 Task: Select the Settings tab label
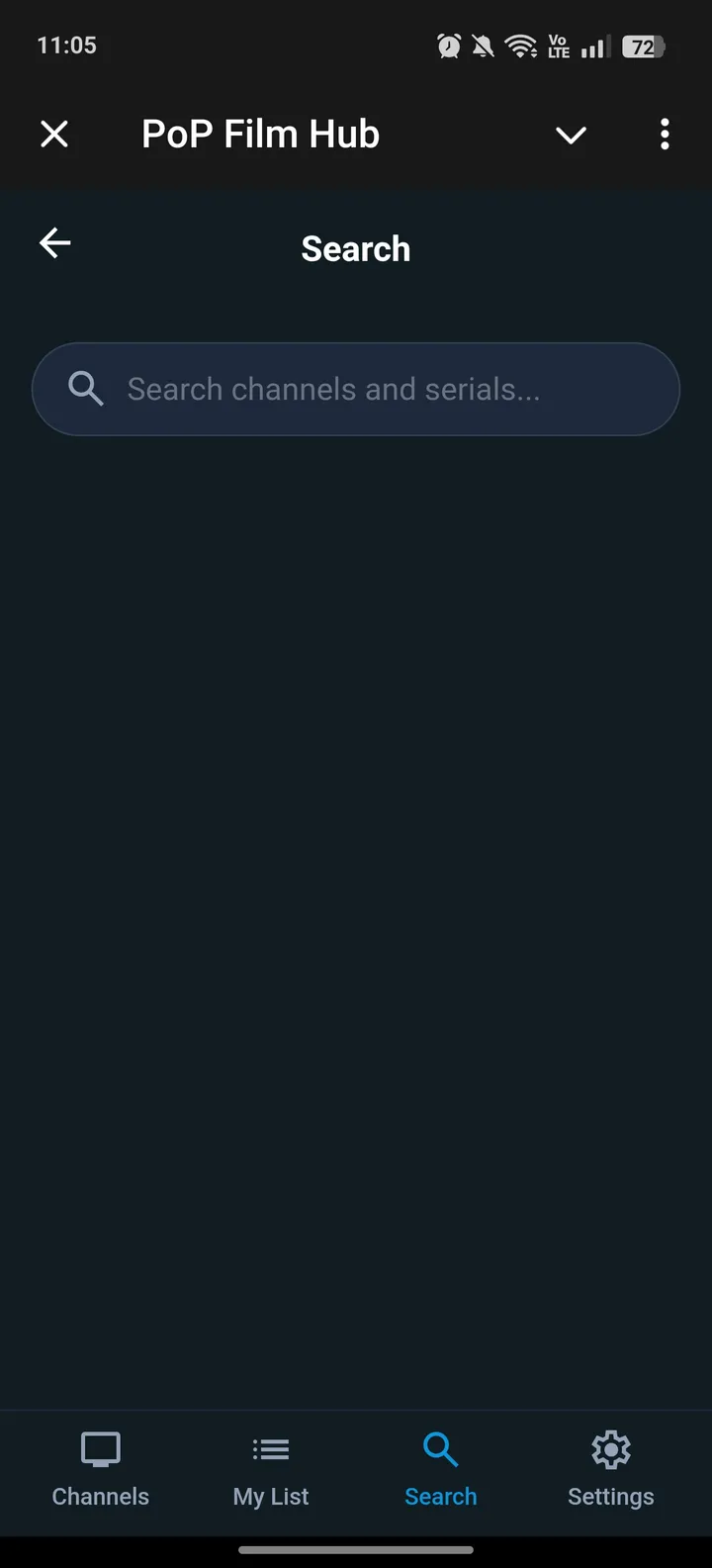[610, 1496]
